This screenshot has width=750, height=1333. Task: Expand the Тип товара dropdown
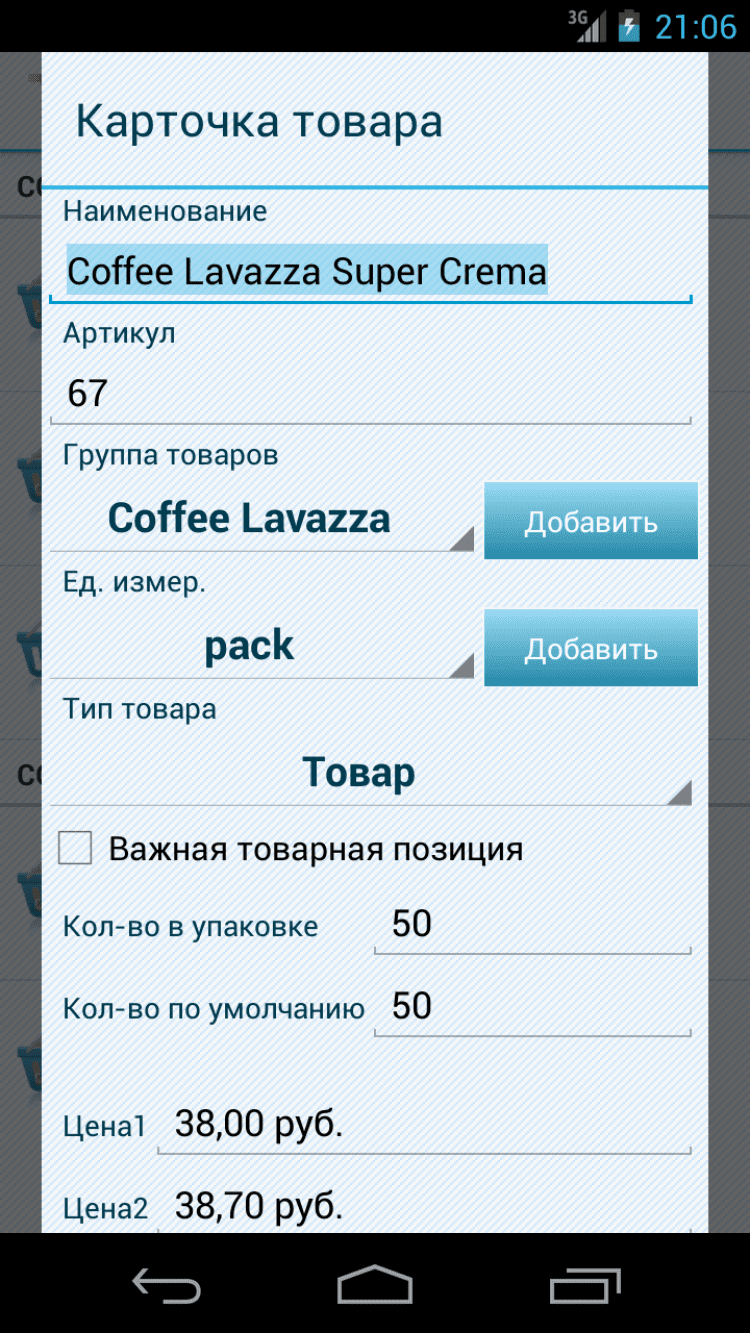coord(370,773)
